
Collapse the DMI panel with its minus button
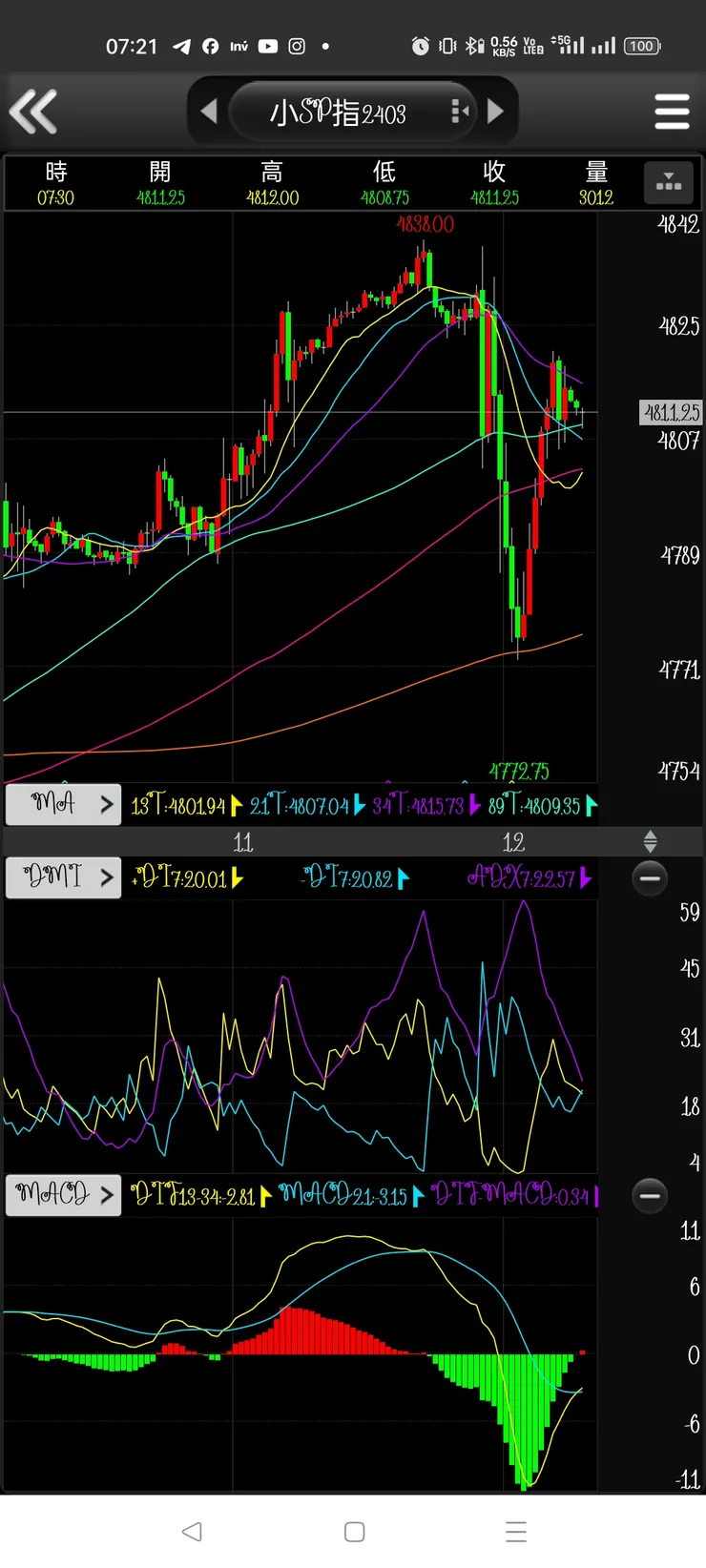(650, 877)
